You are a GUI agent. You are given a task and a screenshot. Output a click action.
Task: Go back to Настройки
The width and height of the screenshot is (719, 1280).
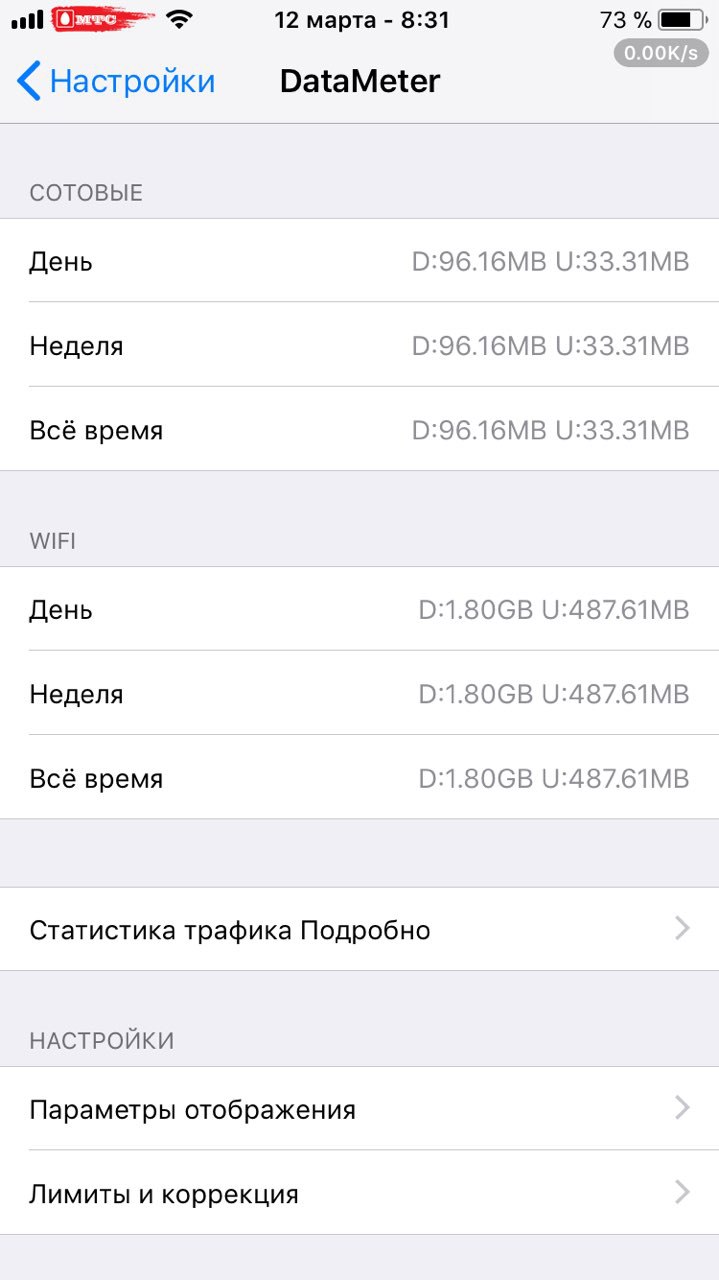pos(116,81)
